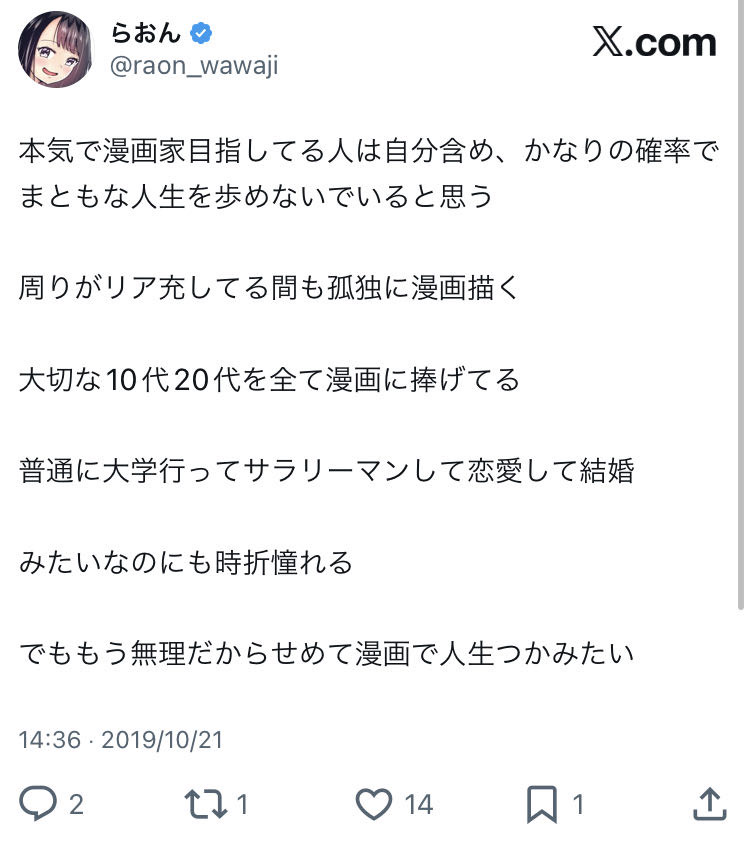Image resolution: width=750 pixels, height=856 pixels.
Task: Open the @raon_wawaji profile handle
Action: coord(194,66)
